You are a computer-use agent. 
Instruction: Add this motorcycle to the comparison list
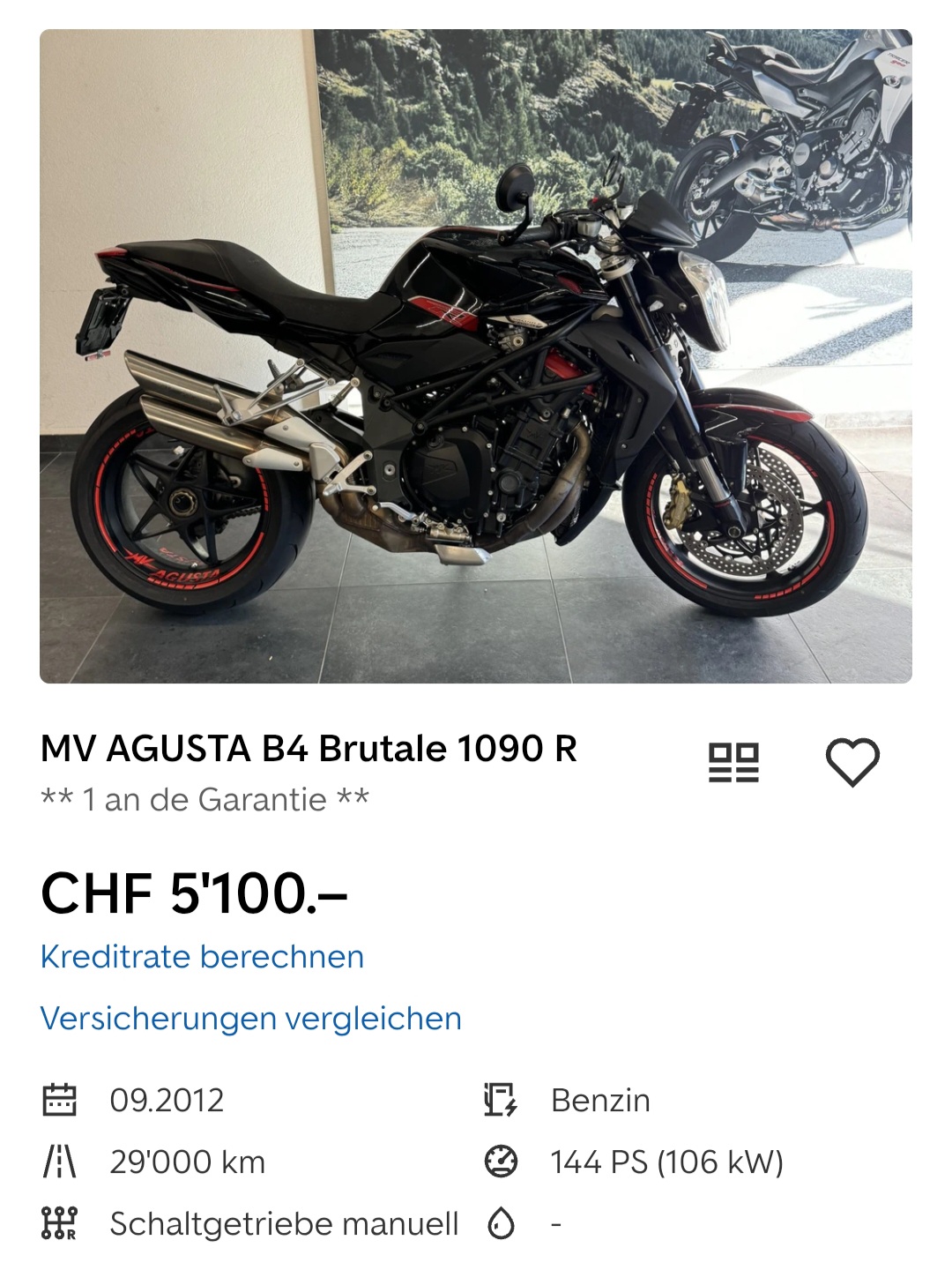733,762
